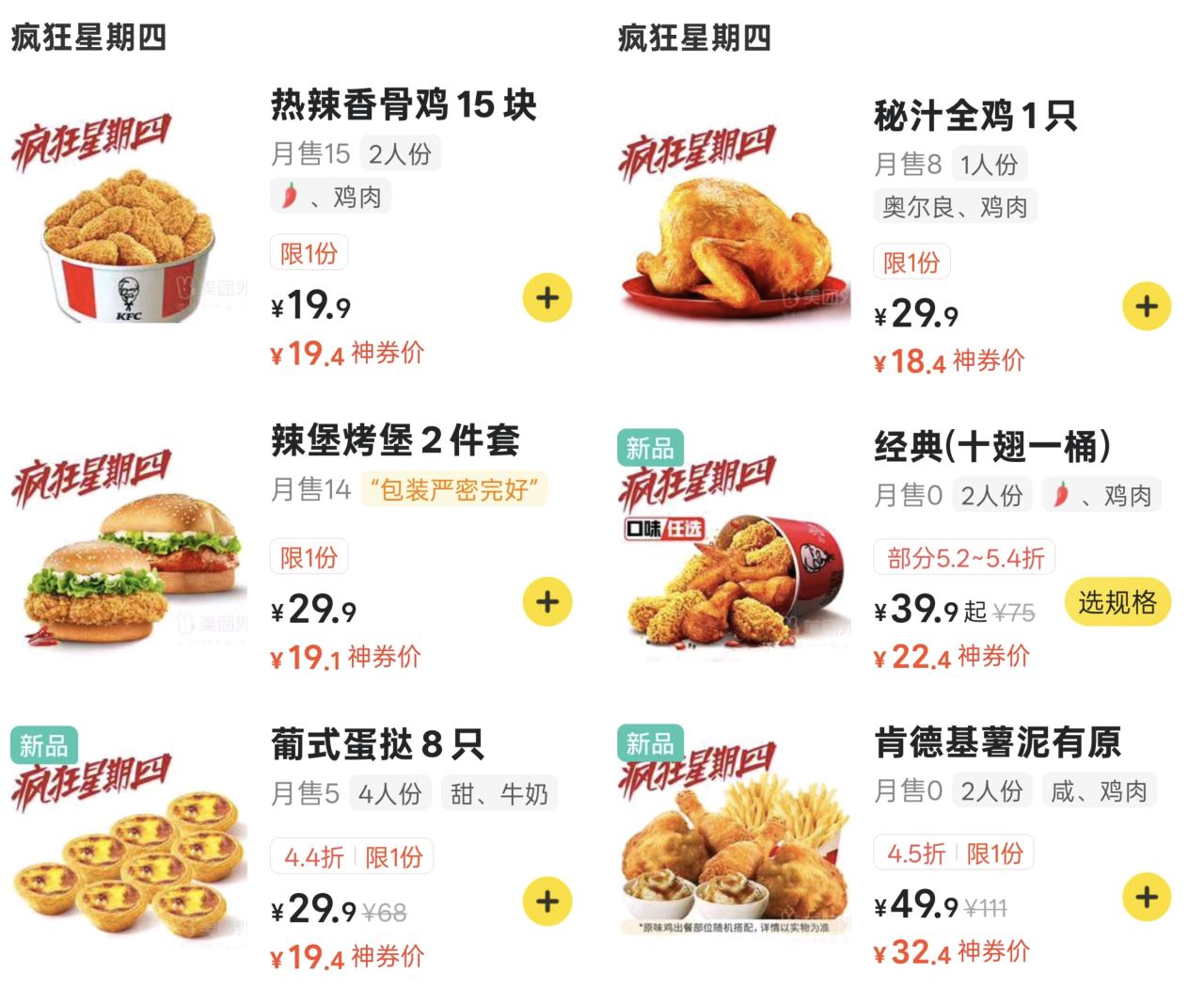Add 葡式蛋挞8只 to the cart
The height and width of the screenshot is (988, 1204).
[x=547, y=901]
